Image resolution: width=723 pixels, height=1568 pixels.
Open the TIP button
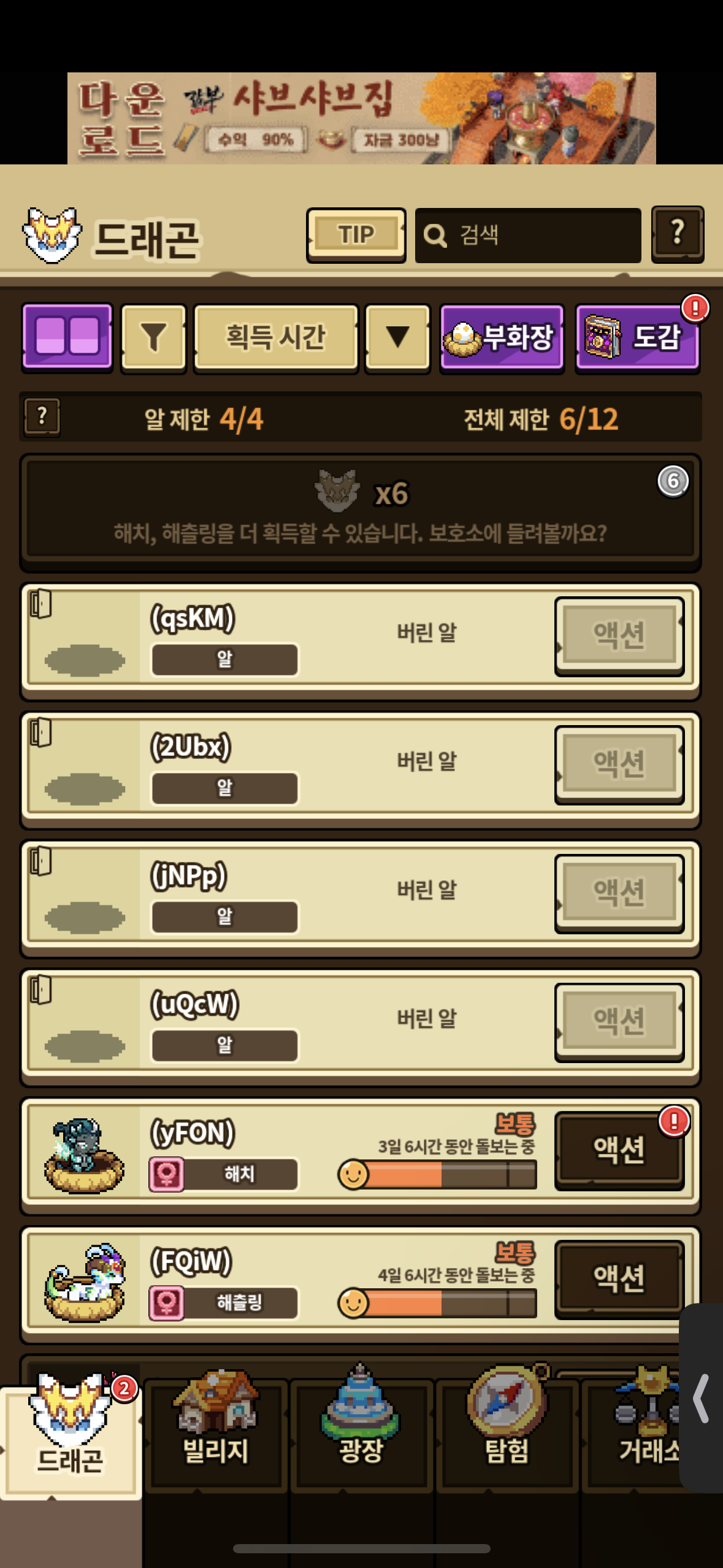[356, 235]
